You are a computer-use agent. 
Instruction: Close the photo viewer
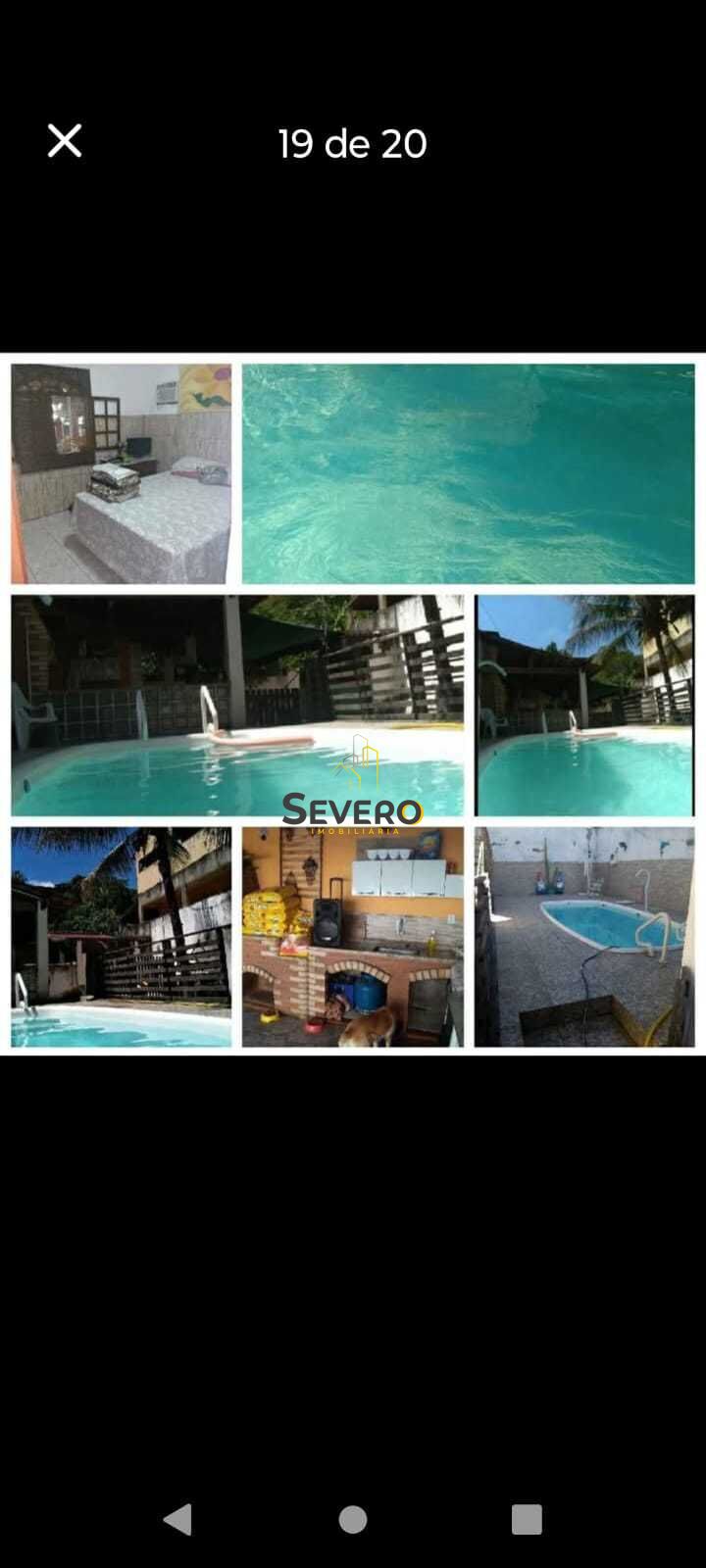tap(65, 141)
